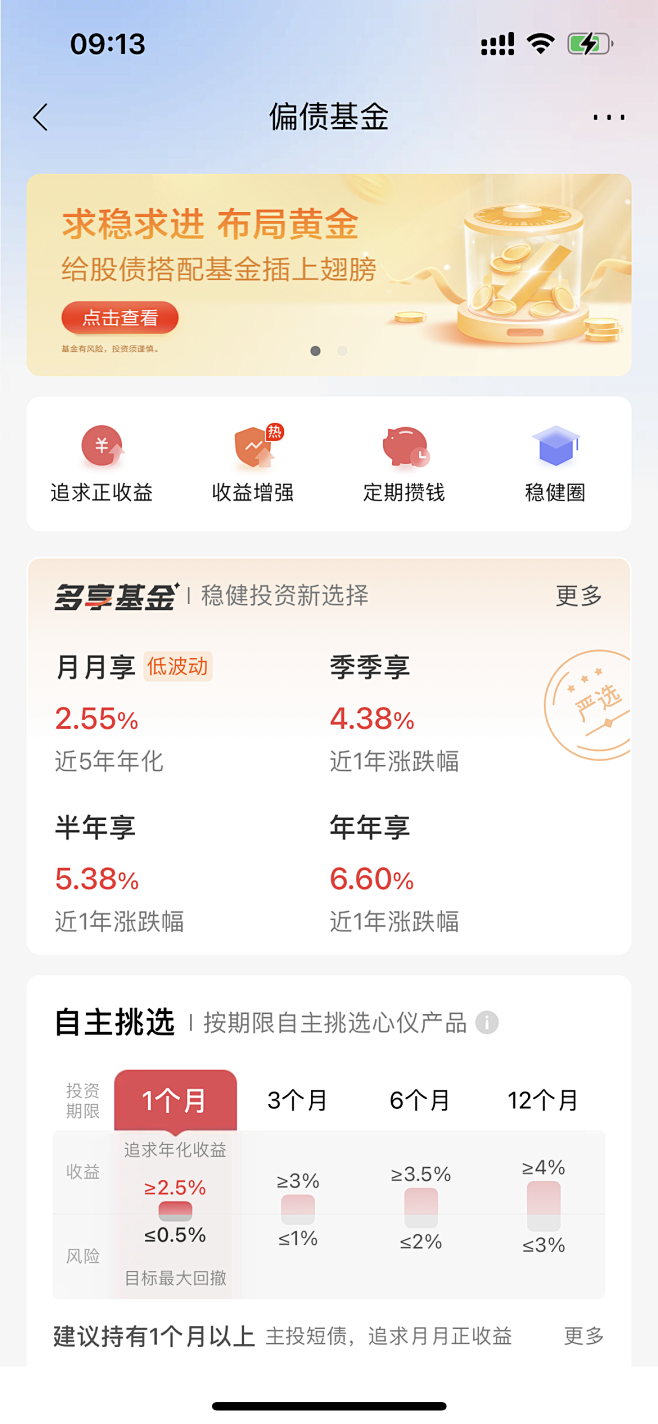View 更多 for 建议持有1个月以上

[x=584, y=1336]
